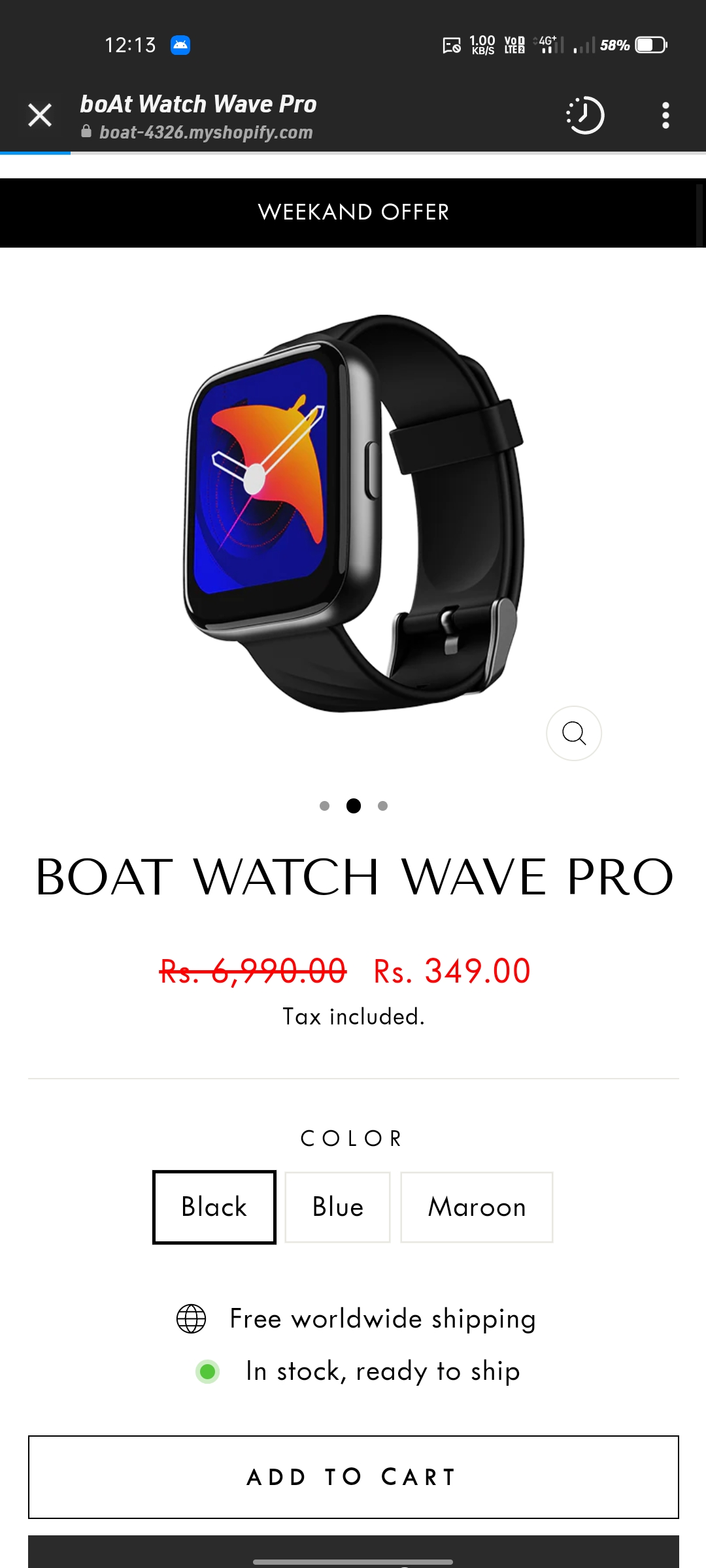Close the in-app browser tab
Screen dimensions: 706x1568
[40, 116]
